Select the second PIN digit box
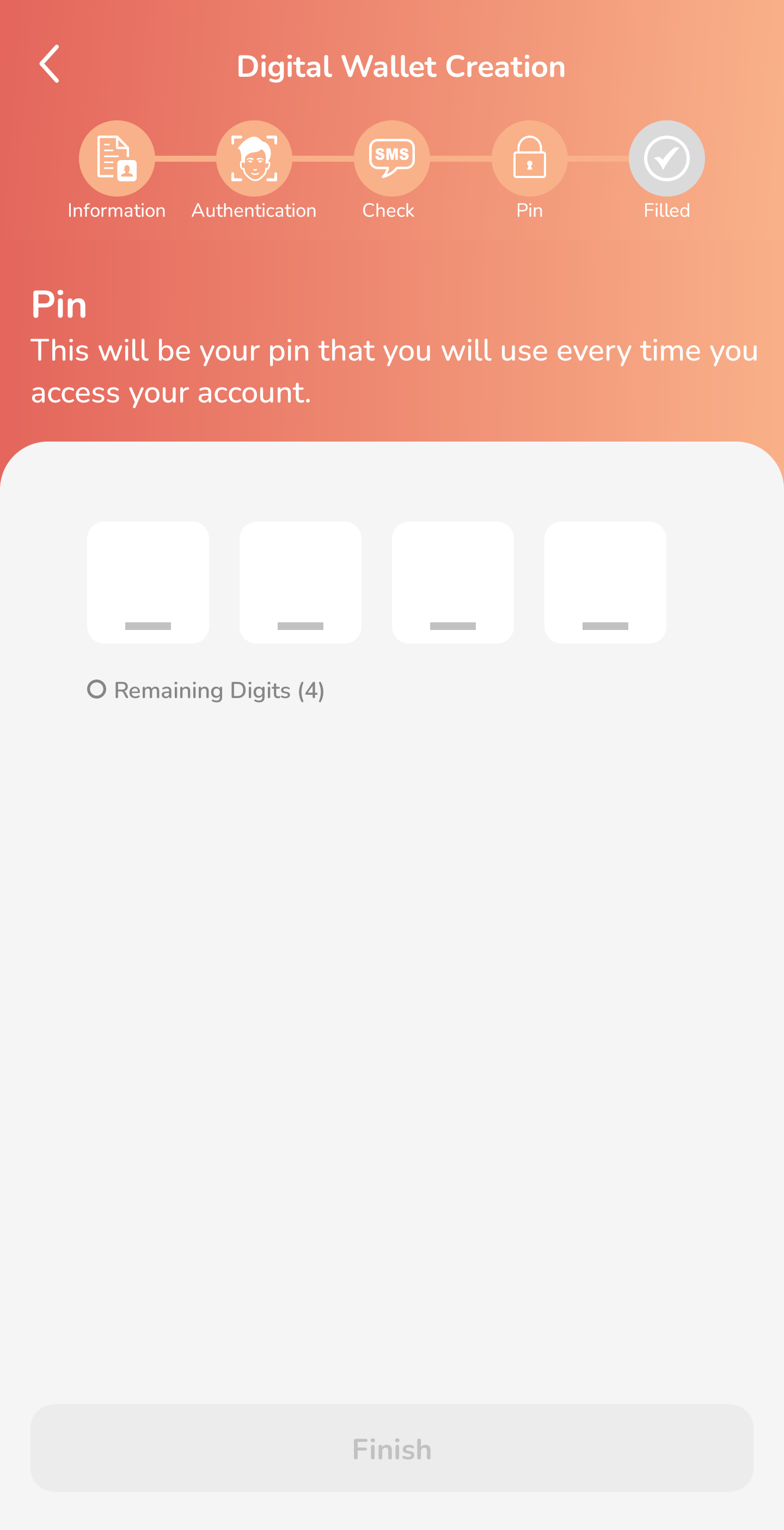 pos(301,582)
